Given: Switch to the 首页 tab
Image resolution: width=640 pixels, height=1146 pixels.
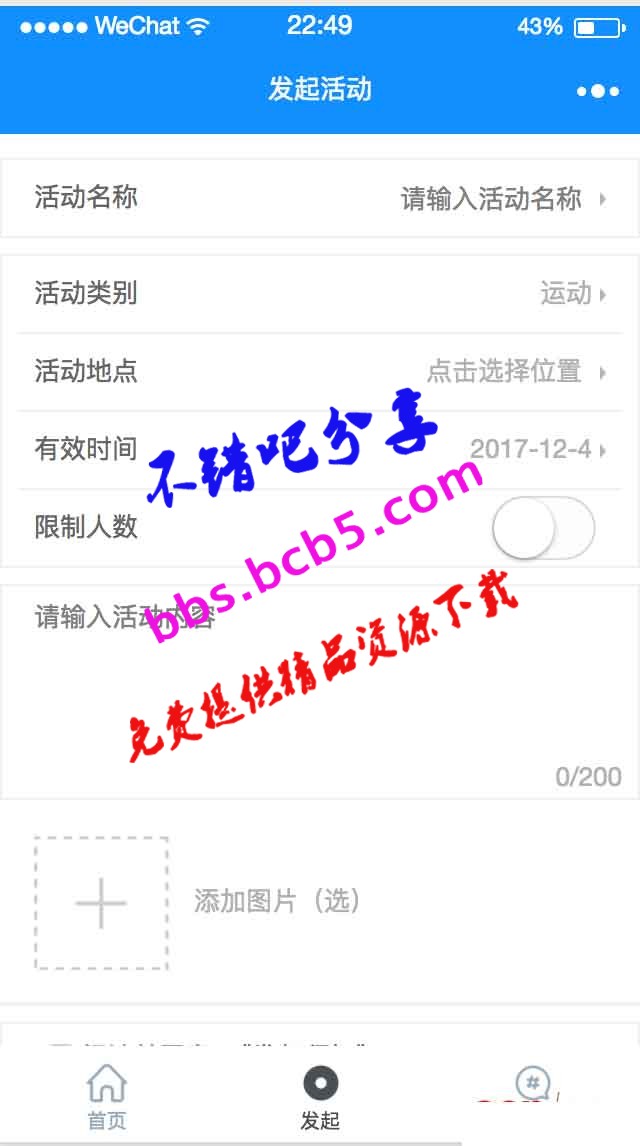Looking at the screenshot, I should (x=107, y=1097).
